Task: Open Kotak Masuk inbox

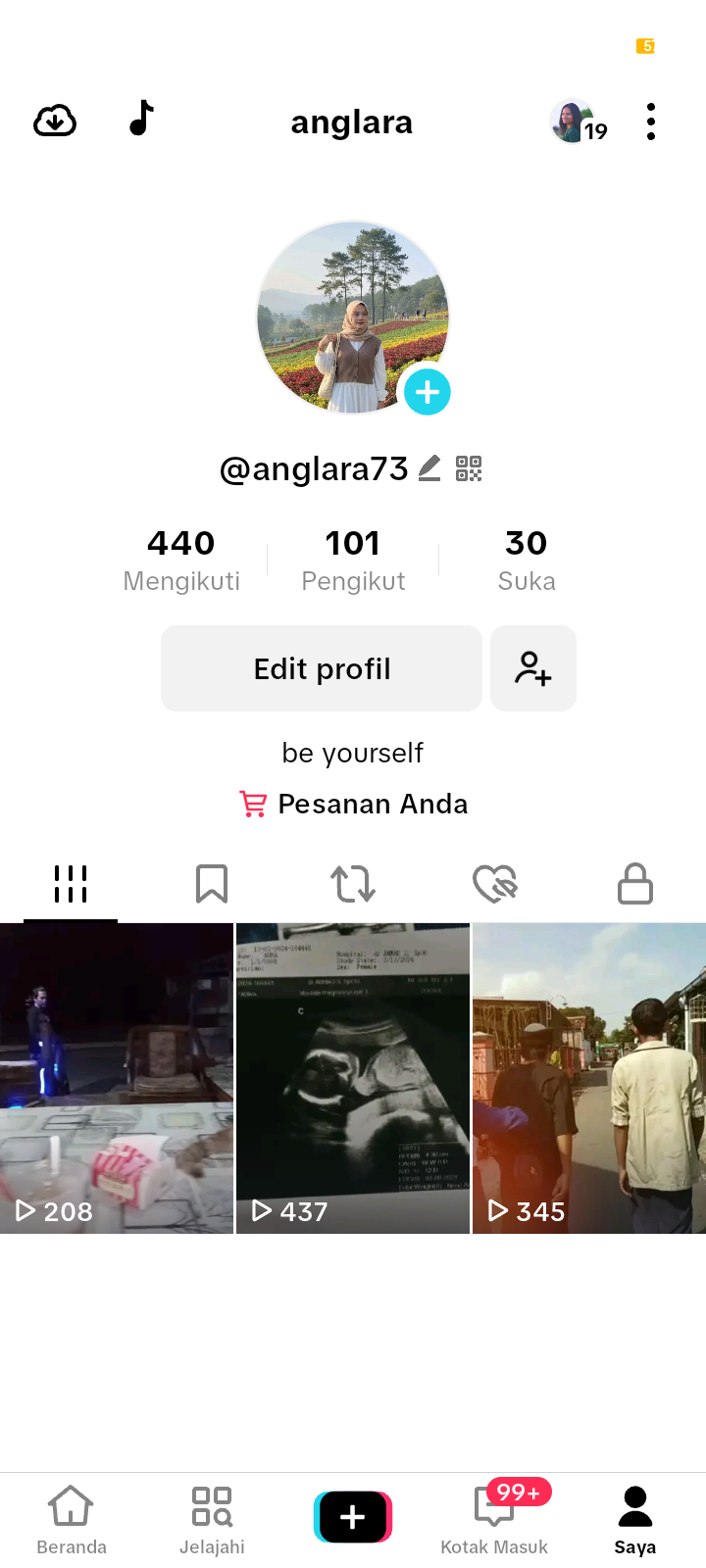Action: (494, 1519)
